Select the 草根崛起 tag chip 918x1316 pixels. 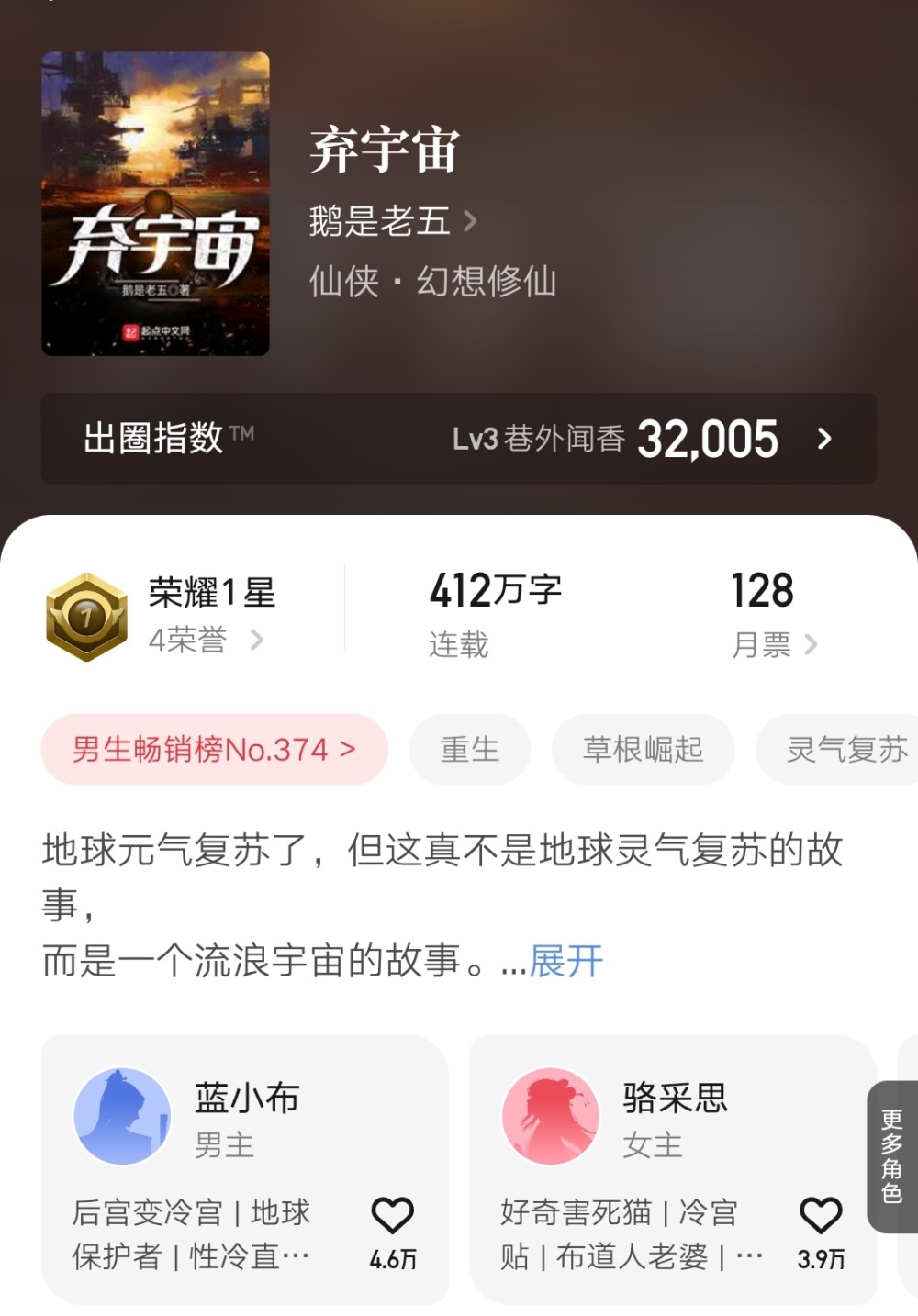coord(643,750)
